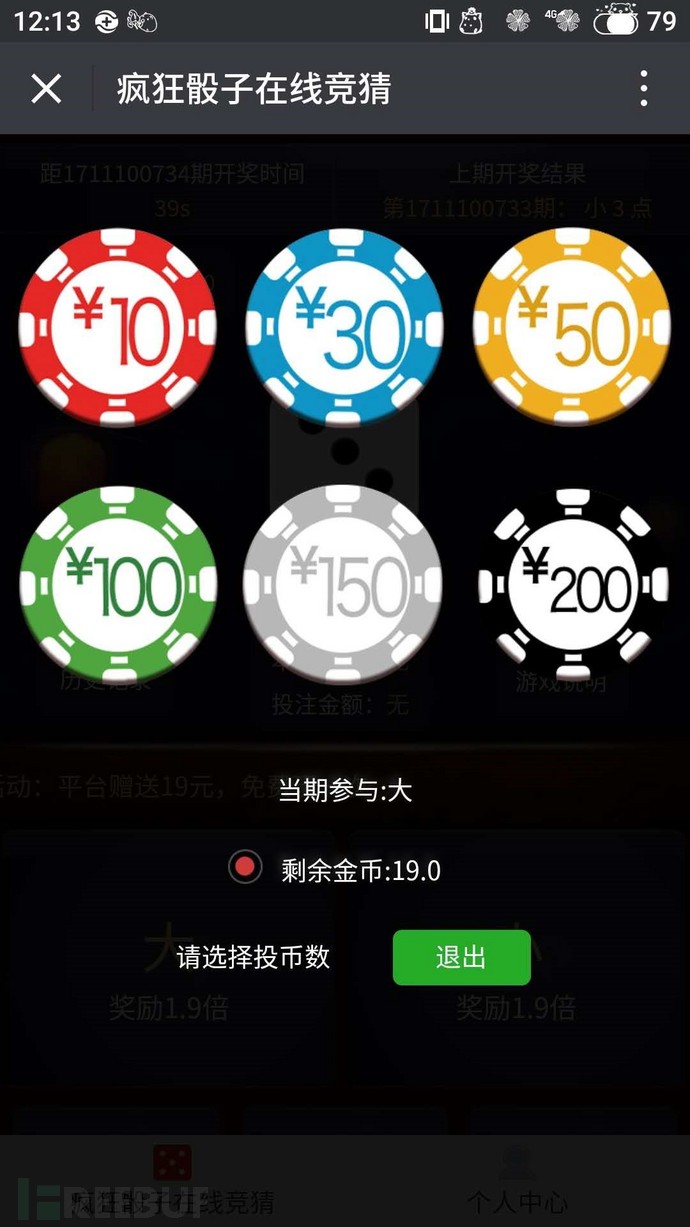Open the three-dot overflow menu

click(644, 89)
